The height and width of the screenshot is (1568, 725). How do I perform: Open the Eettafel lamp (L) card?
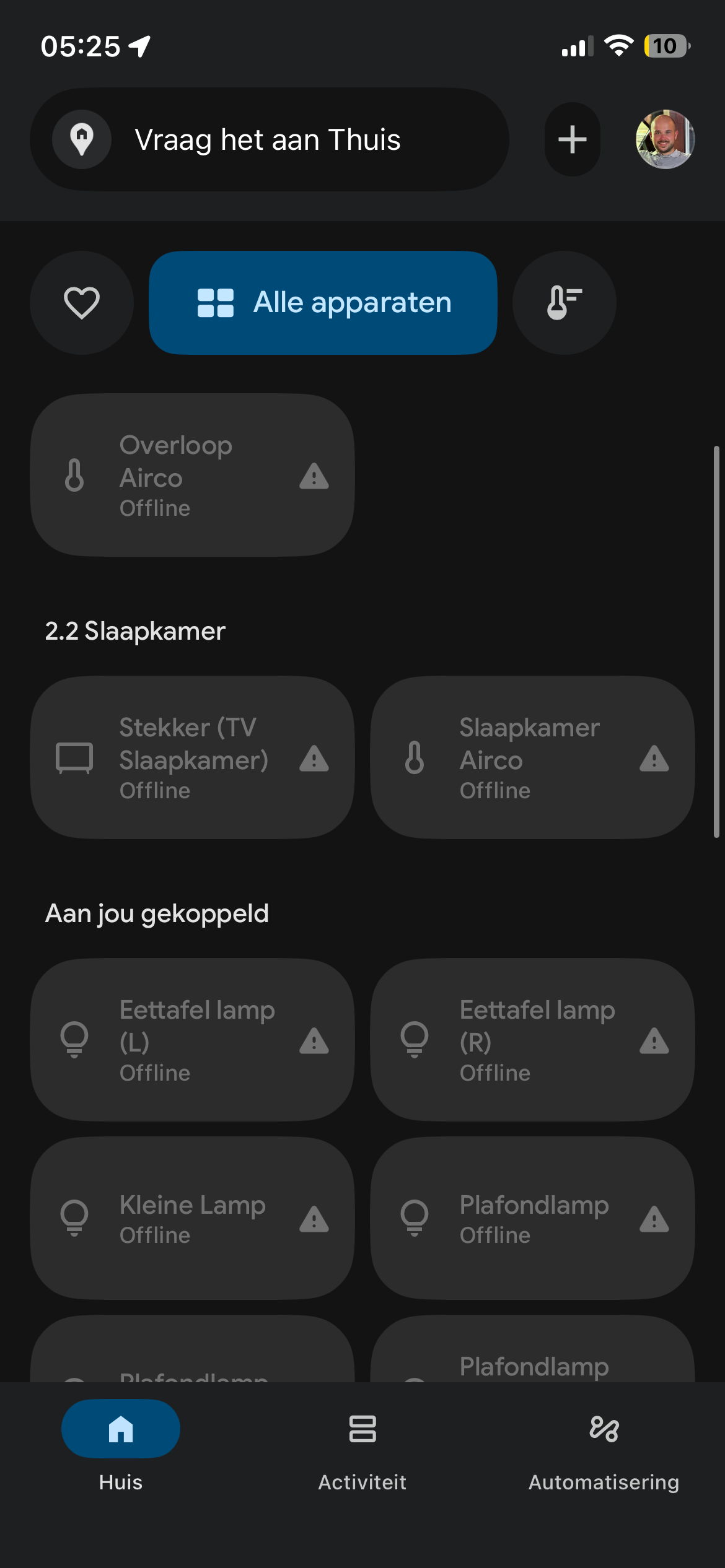tap(192, 1040)
